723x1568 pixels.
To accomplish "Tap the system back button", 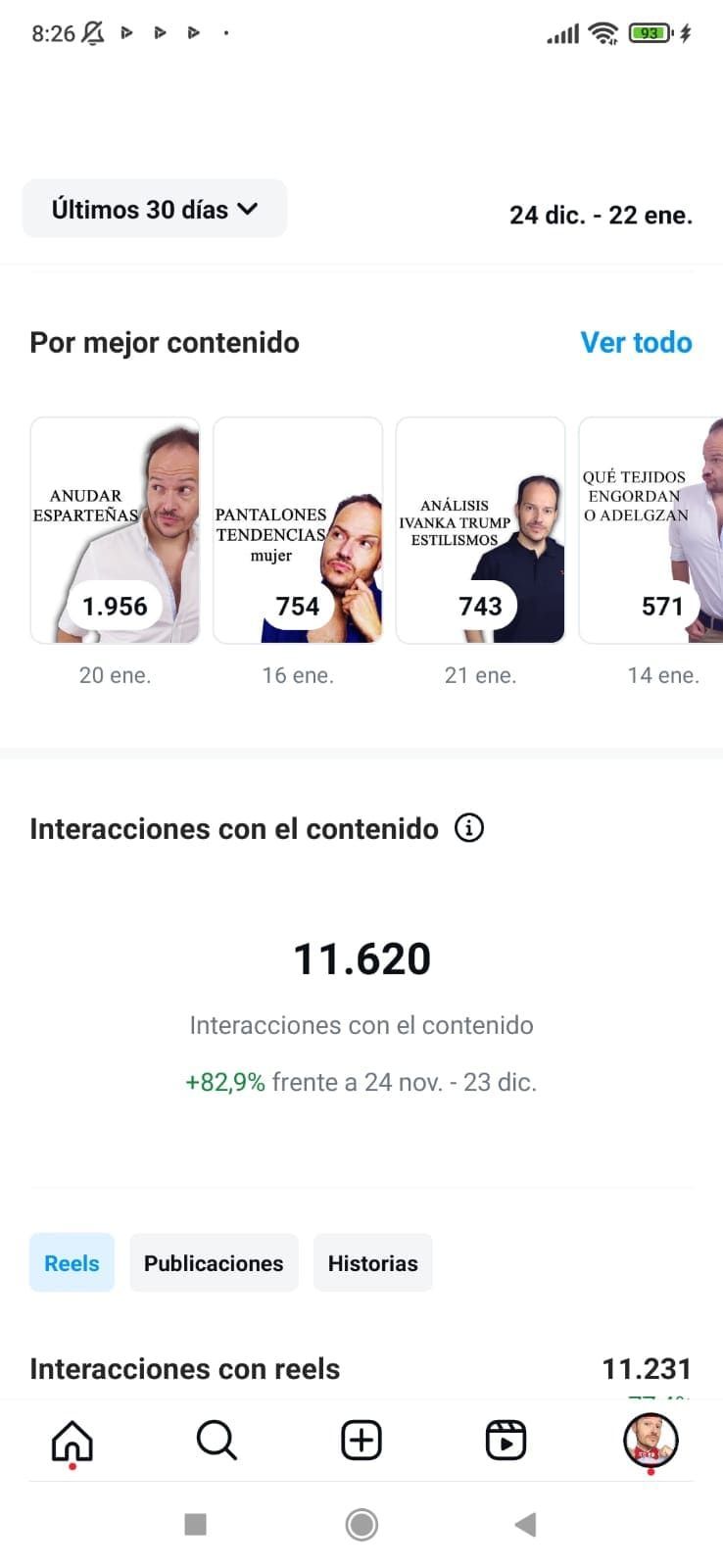I will tap(526, 1524).
